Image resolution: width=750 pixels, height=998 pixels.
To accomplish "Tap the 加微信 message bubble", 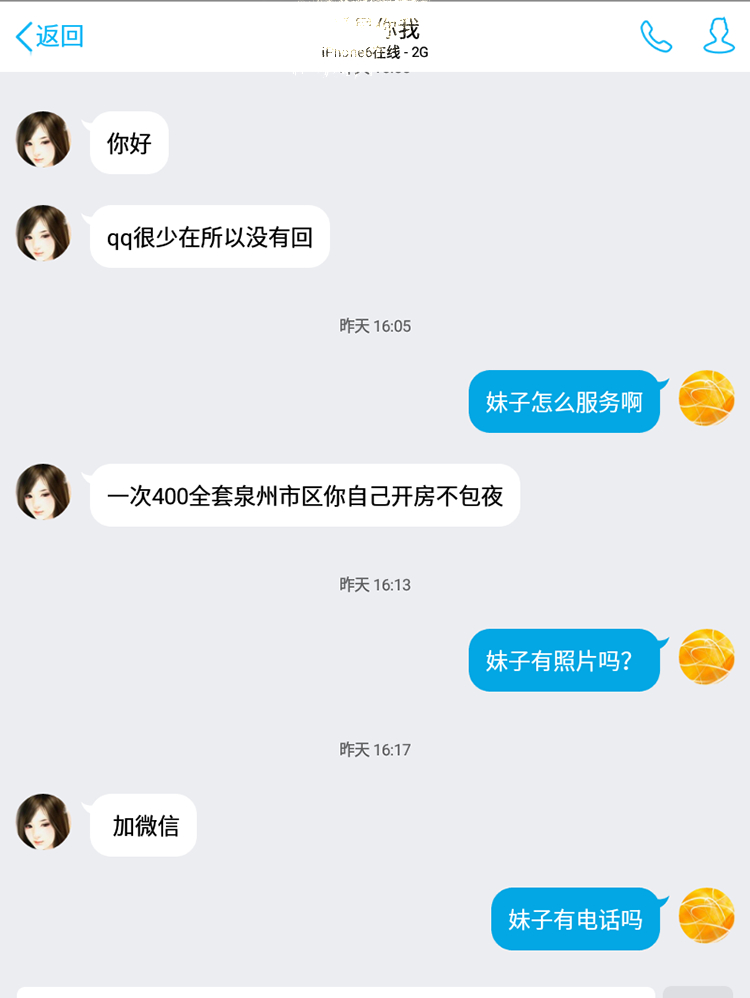I will pos(142,823).
